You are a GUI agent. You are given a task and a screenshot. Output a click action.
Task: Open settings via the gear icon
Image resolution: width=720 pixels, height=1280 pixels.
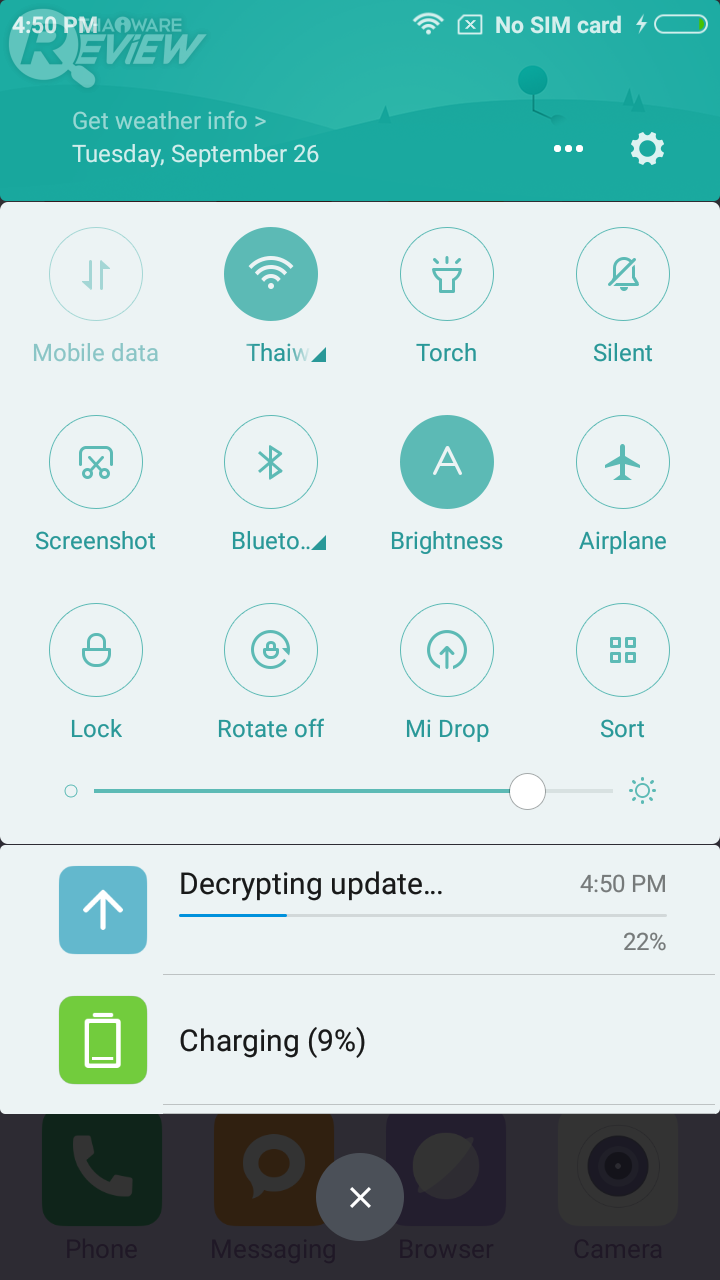pyautogui.click(x=647, y=149)
